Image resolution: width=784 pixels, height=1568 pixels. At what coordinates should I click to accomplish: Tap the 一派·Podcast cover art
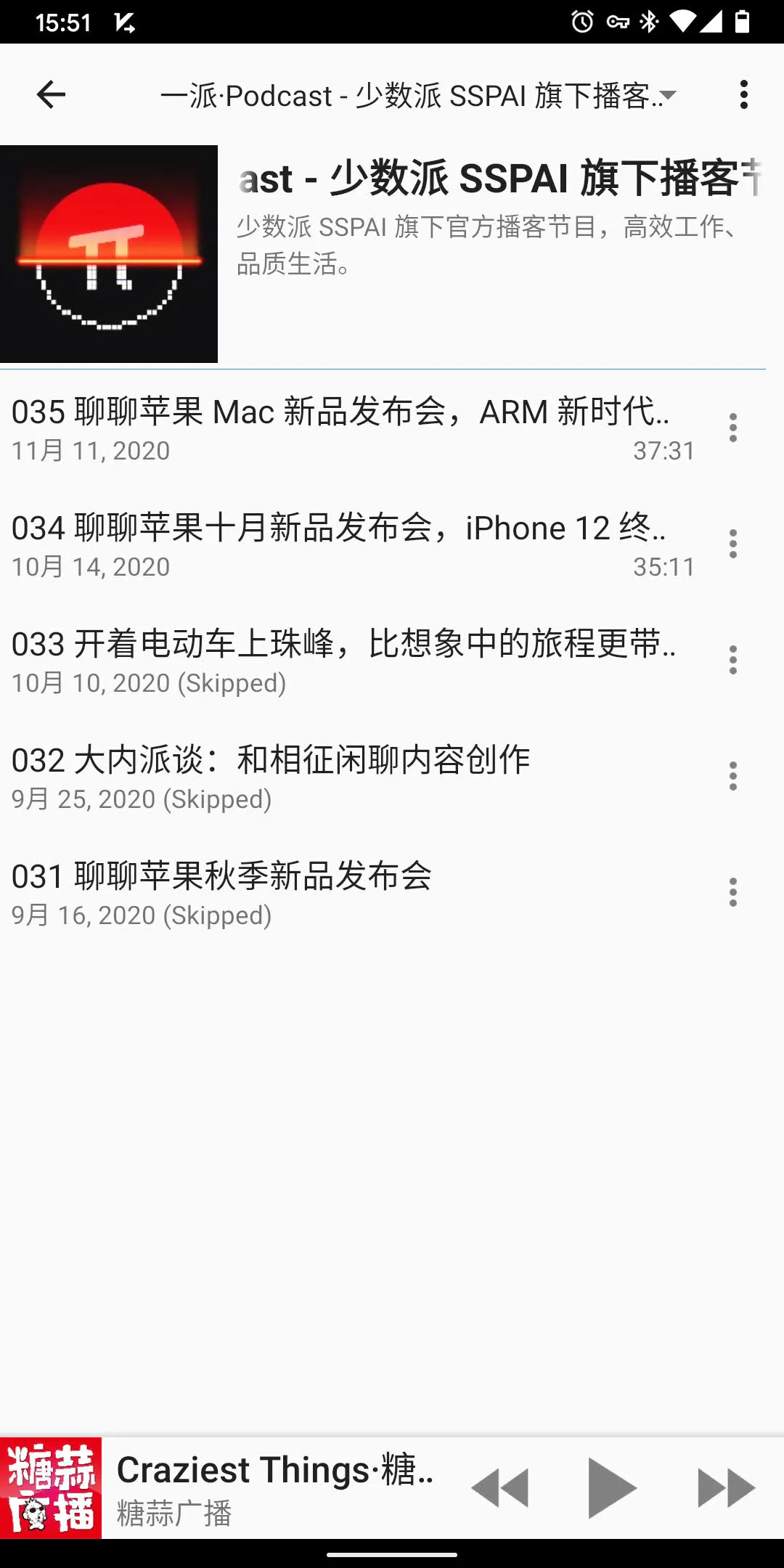pyautogui.click(x=110, y=253)
